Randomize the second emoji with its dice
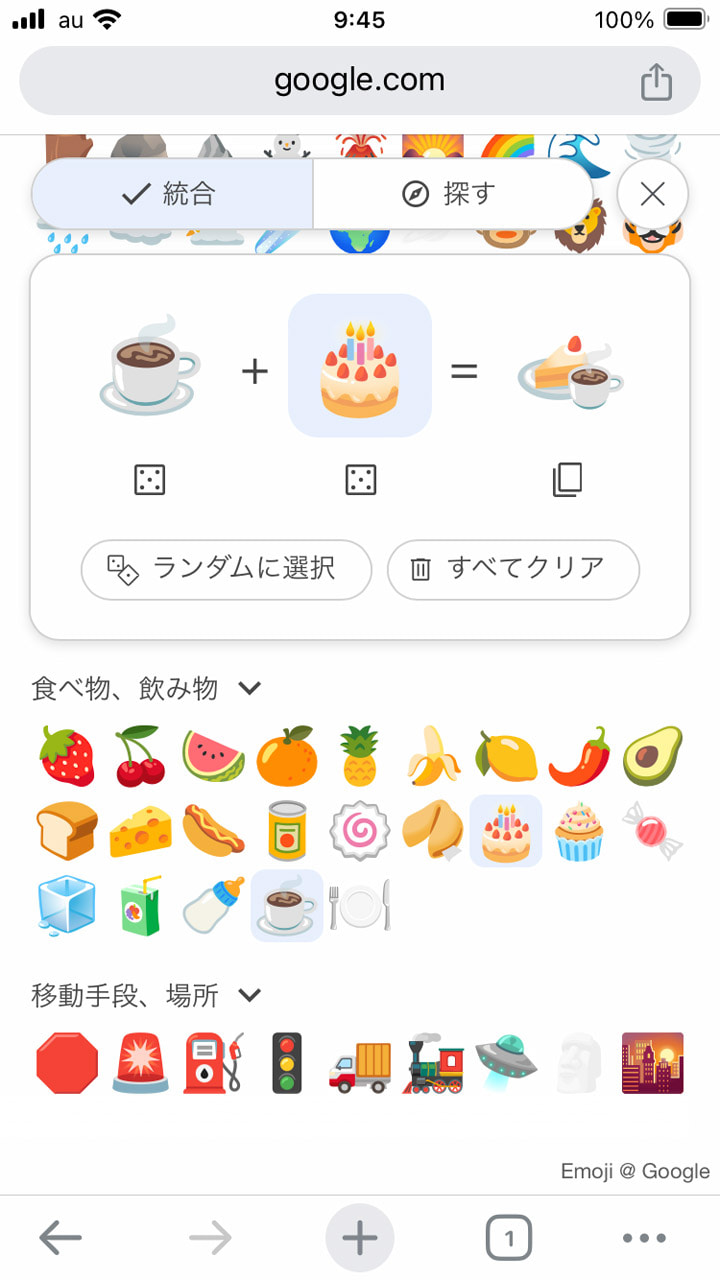Viewport: 720px width, 1280px height. 360,480
